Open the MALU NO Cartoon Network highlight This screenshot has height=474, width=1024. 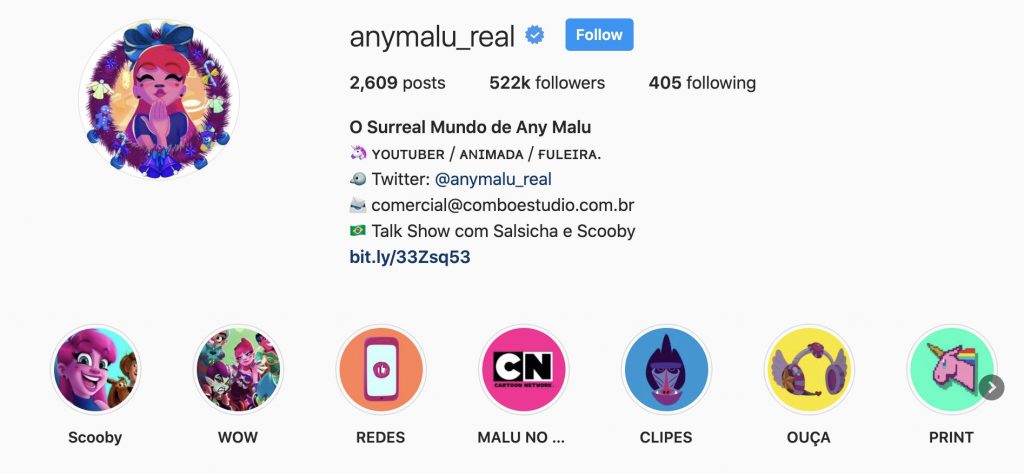[x=523, y=369]
